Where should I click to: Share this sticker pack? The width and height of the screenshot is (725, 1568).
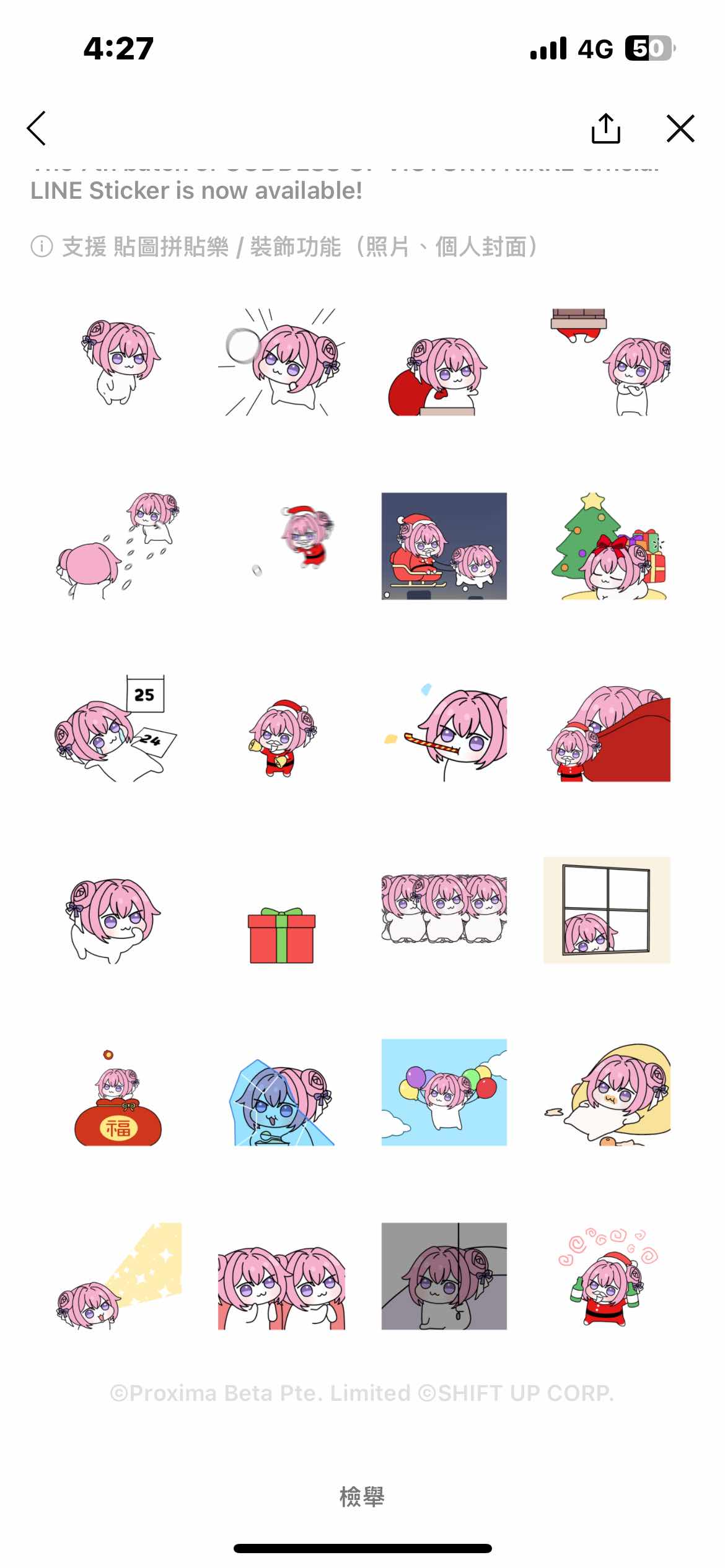[605, 129]
